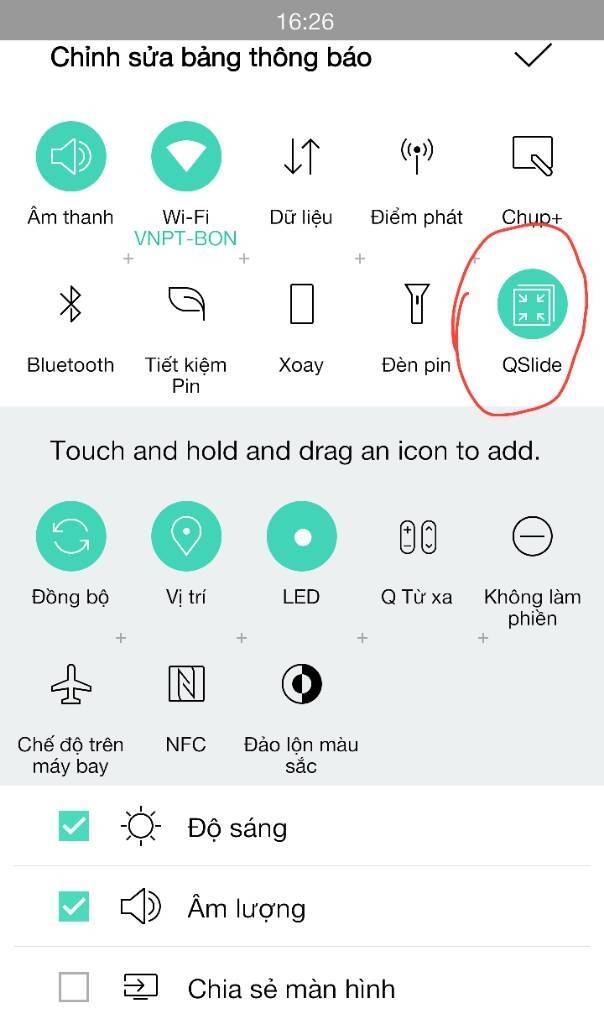Tap the LED tile
This screenshot has width=604, height=1024.
click(x=301, y=537)
